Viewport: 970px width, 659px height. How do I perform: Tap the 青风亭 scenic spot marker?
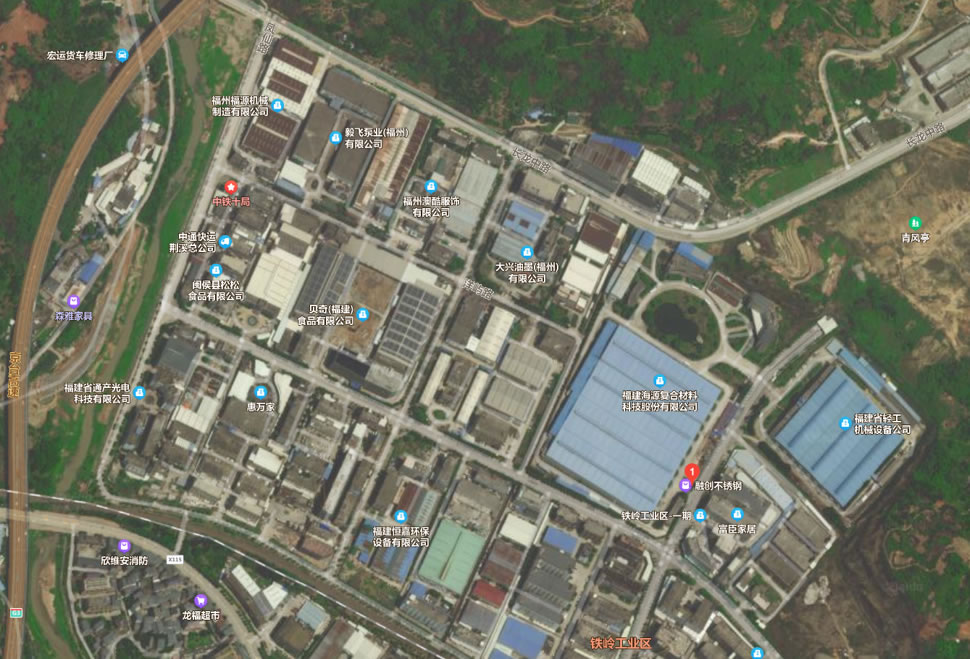(x=914, y=223)
